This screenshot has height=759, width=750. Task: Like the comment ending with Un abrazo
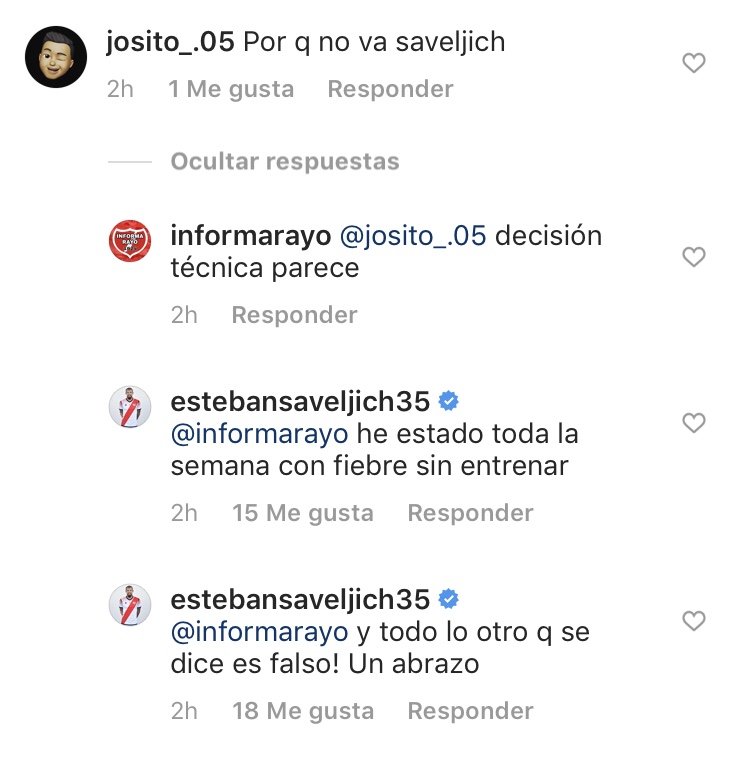(693, 622)
